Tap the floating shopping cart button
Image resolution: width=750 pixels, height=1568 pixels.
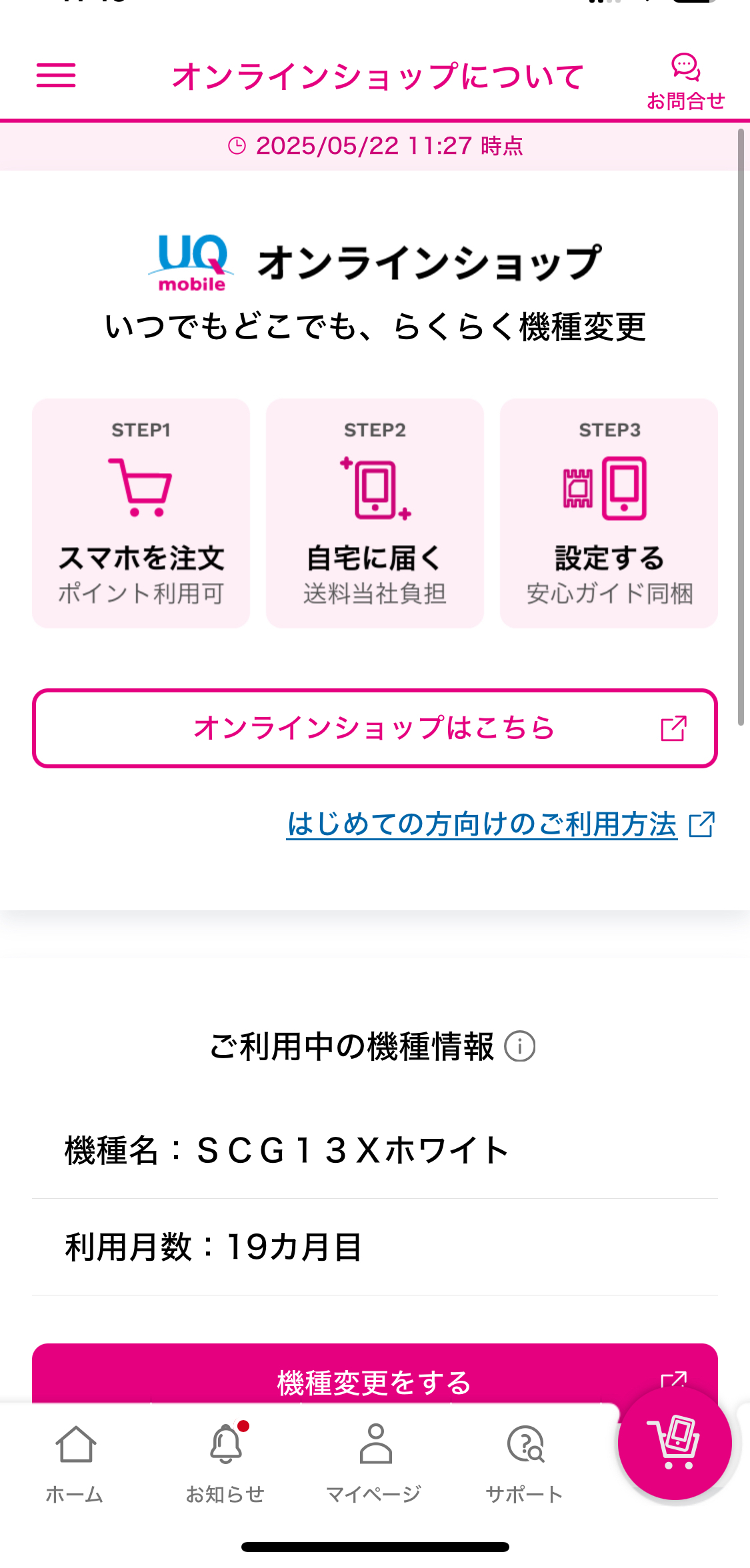pyautogui.click(x=675, y=1443)
